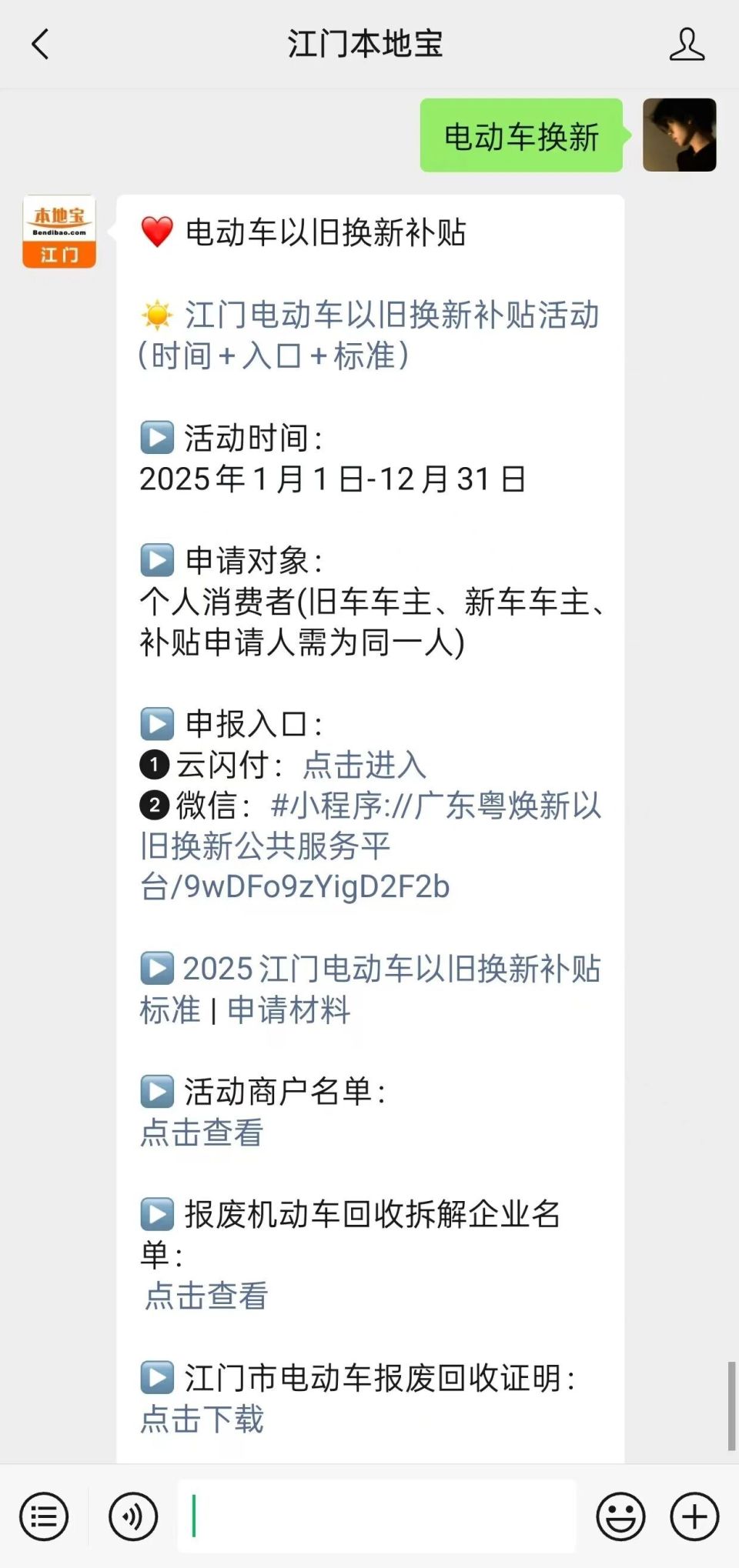Open the emoji panel
The height and width of the screenshot is (1568, 739).
point(620,1516)
